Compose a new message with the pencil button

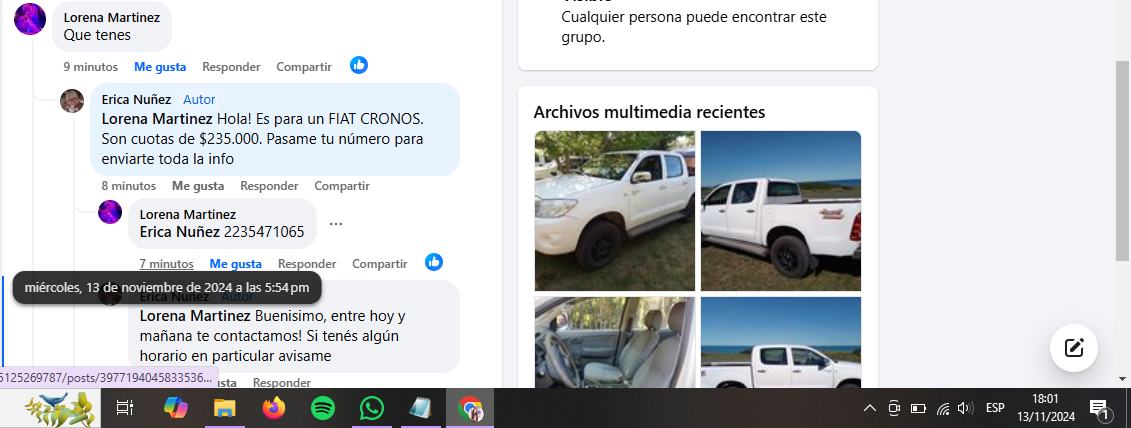pyautogui.click(x=1074, y=348)
